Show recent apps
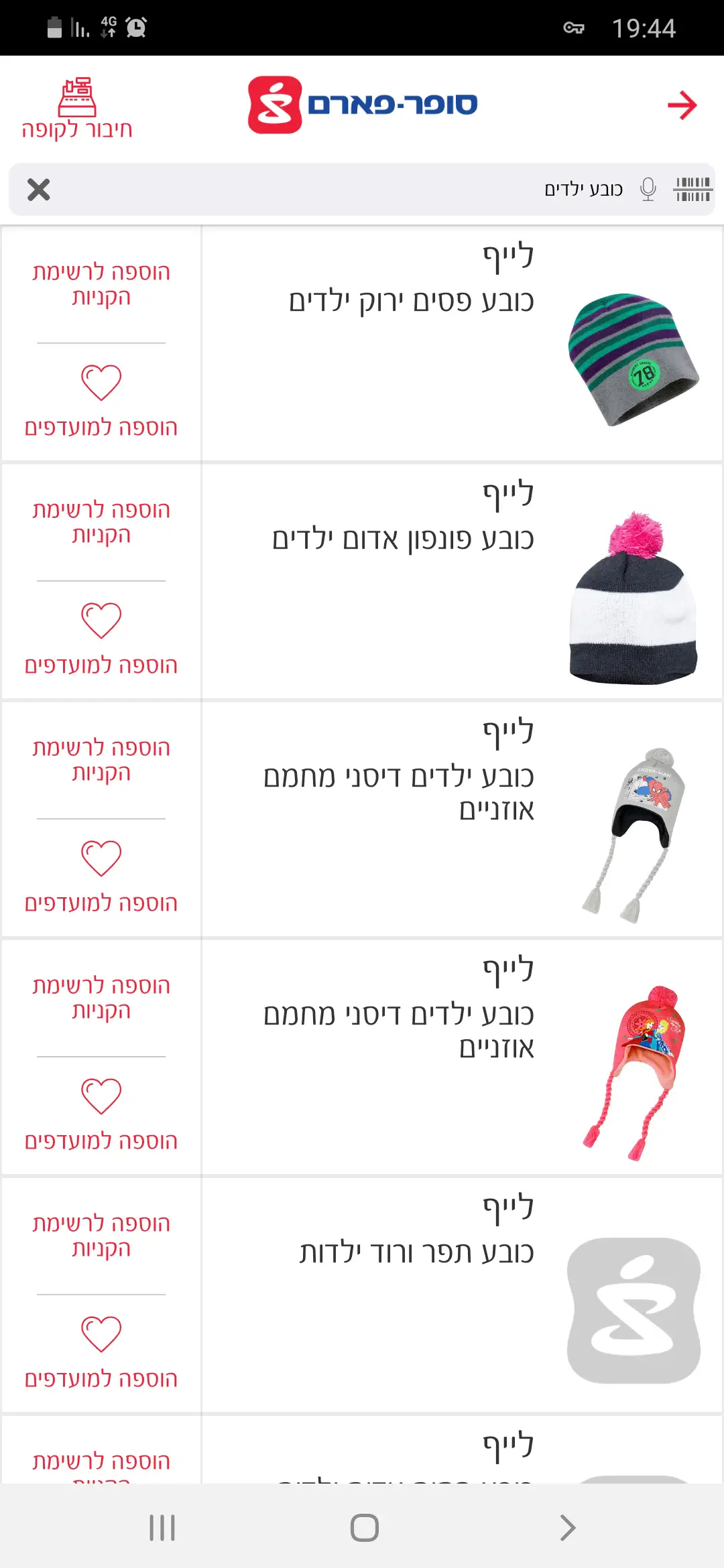Viewport: 724px width, 1568px height. (x=162, y=1528)
